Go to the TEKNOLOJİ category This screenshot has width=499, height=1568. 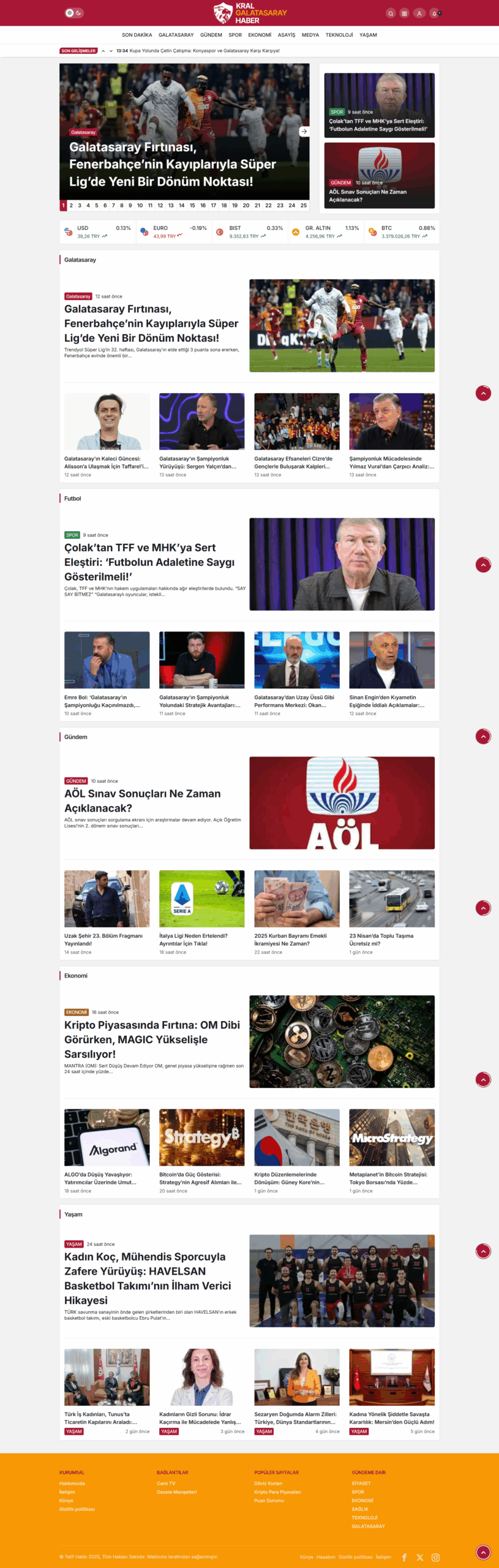339,35
